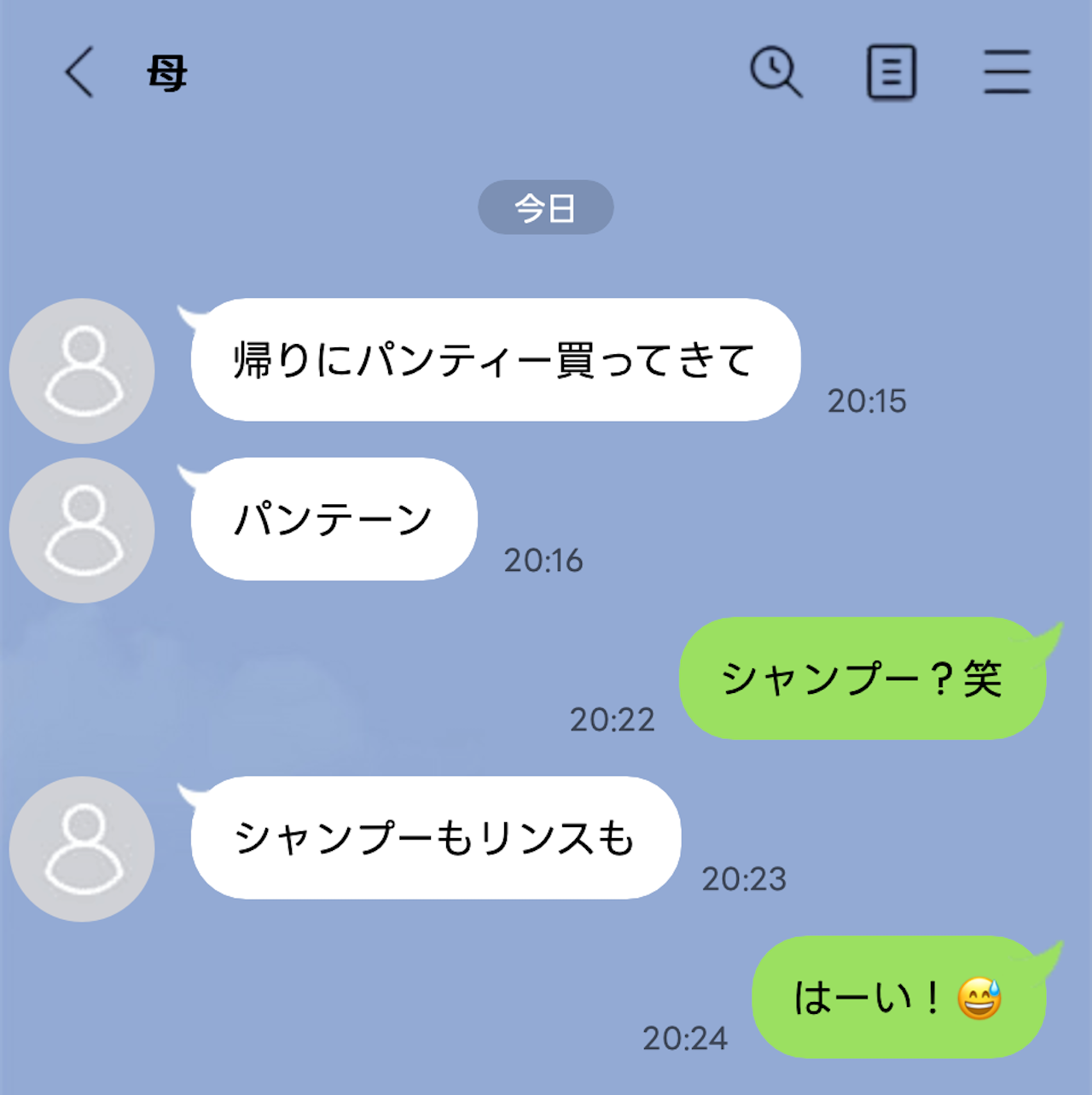Open the chat hamburger menu
The height and width of the screenshot is (1095, 1092).
coord(1007,72)
